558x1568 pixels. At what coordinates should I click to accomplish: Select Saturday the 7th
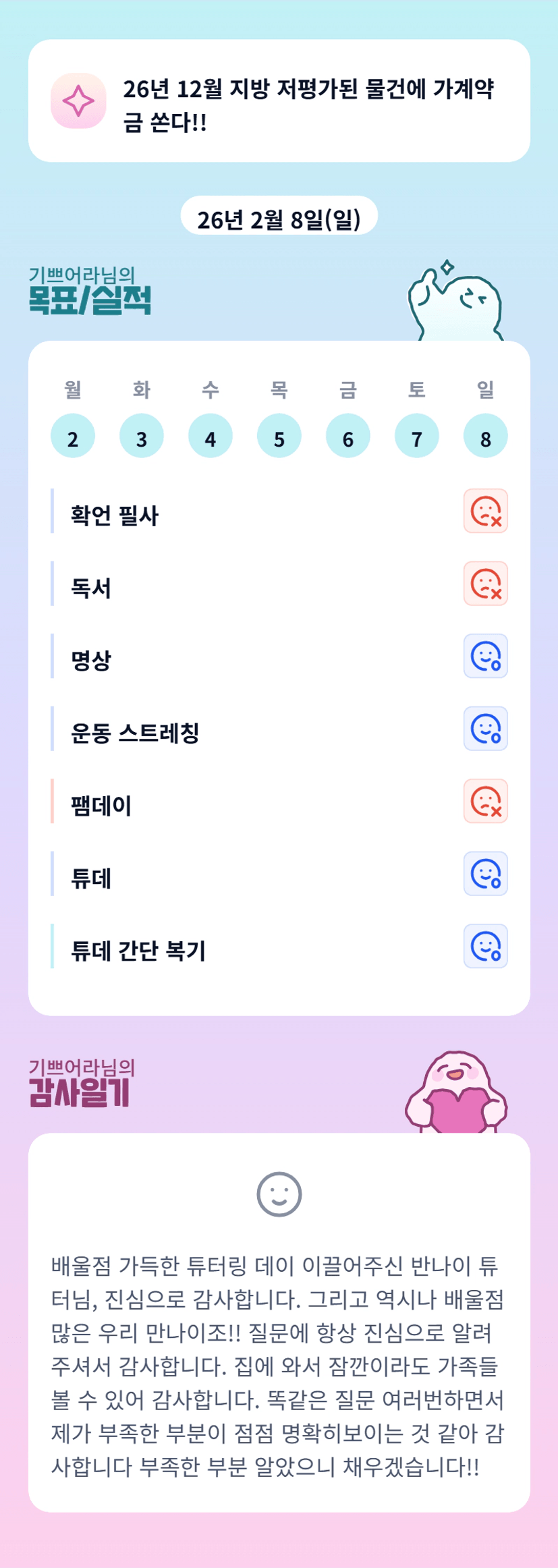click(x=417, y=436)
